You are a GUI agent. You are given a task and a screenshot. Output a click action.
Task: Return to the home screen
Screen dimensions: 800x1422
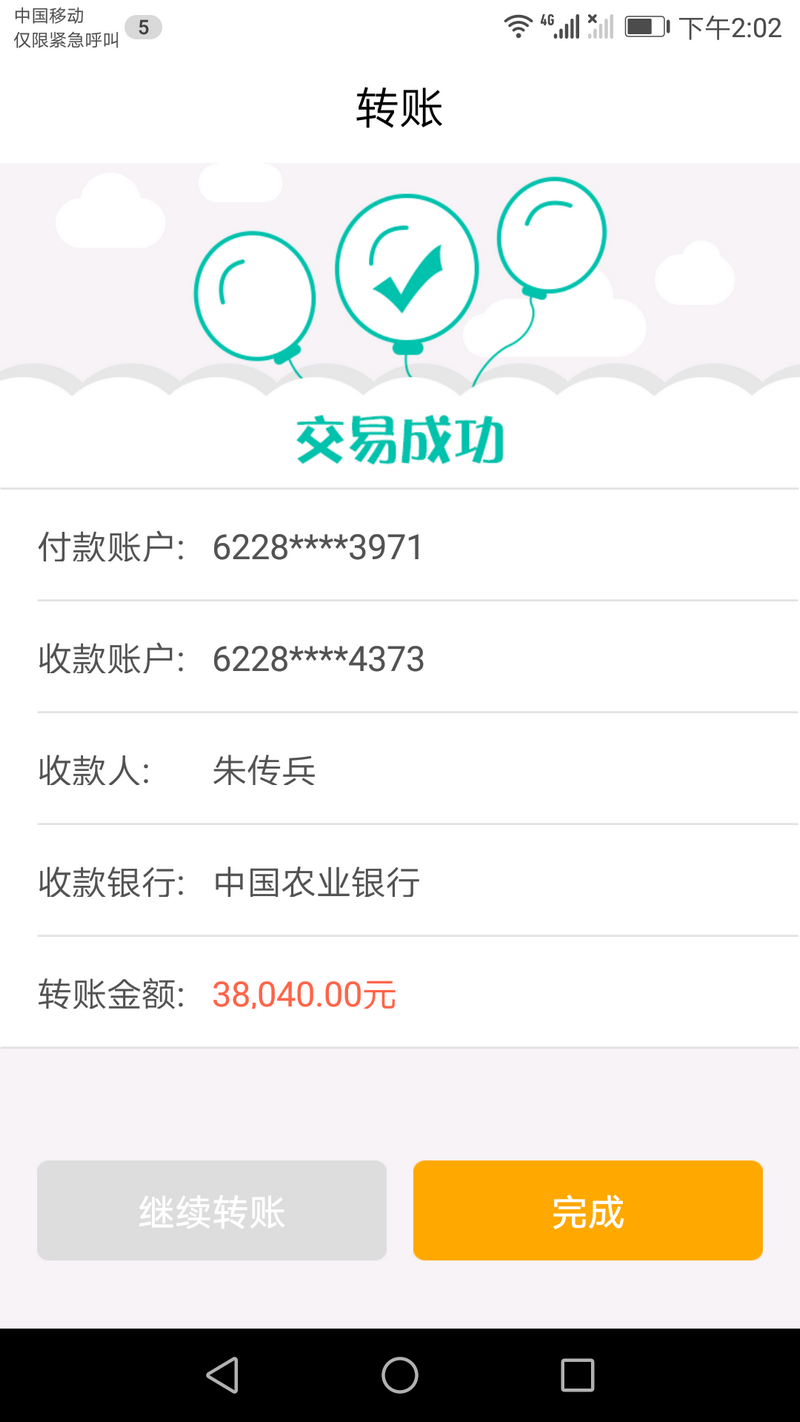point(400,1375)
